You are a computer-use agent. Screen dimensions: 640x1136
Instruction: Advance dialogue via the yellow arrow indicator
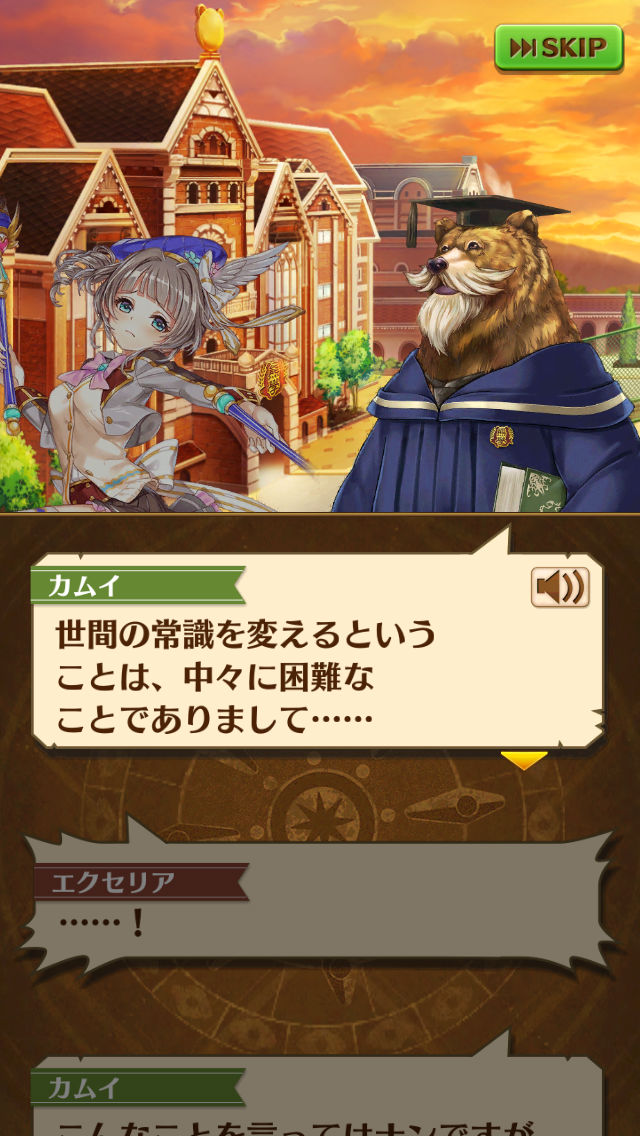click(x=523, y=760)
